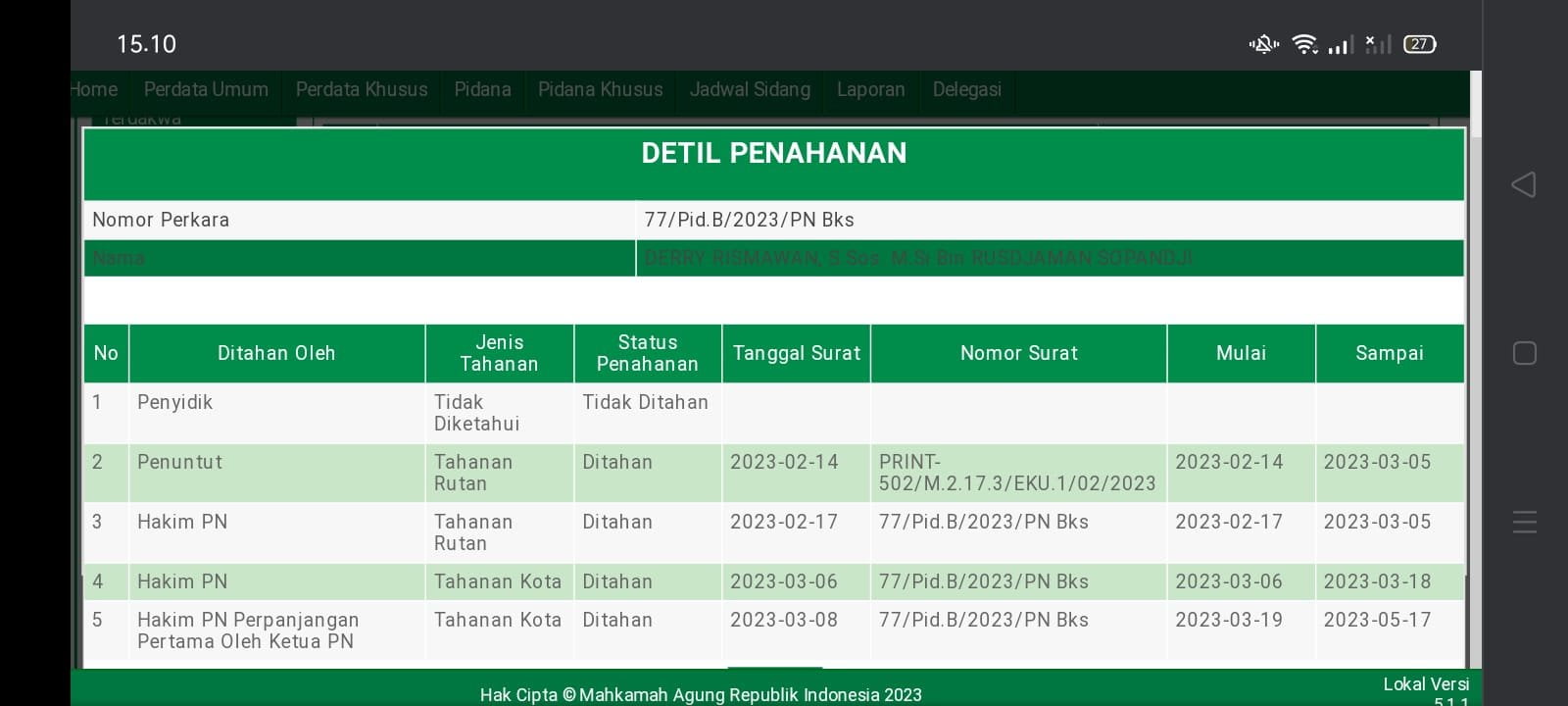This screenshot has height=706, width=1568.
Task: Go to Pidana Khusus menu
Action: pos(600,90)
